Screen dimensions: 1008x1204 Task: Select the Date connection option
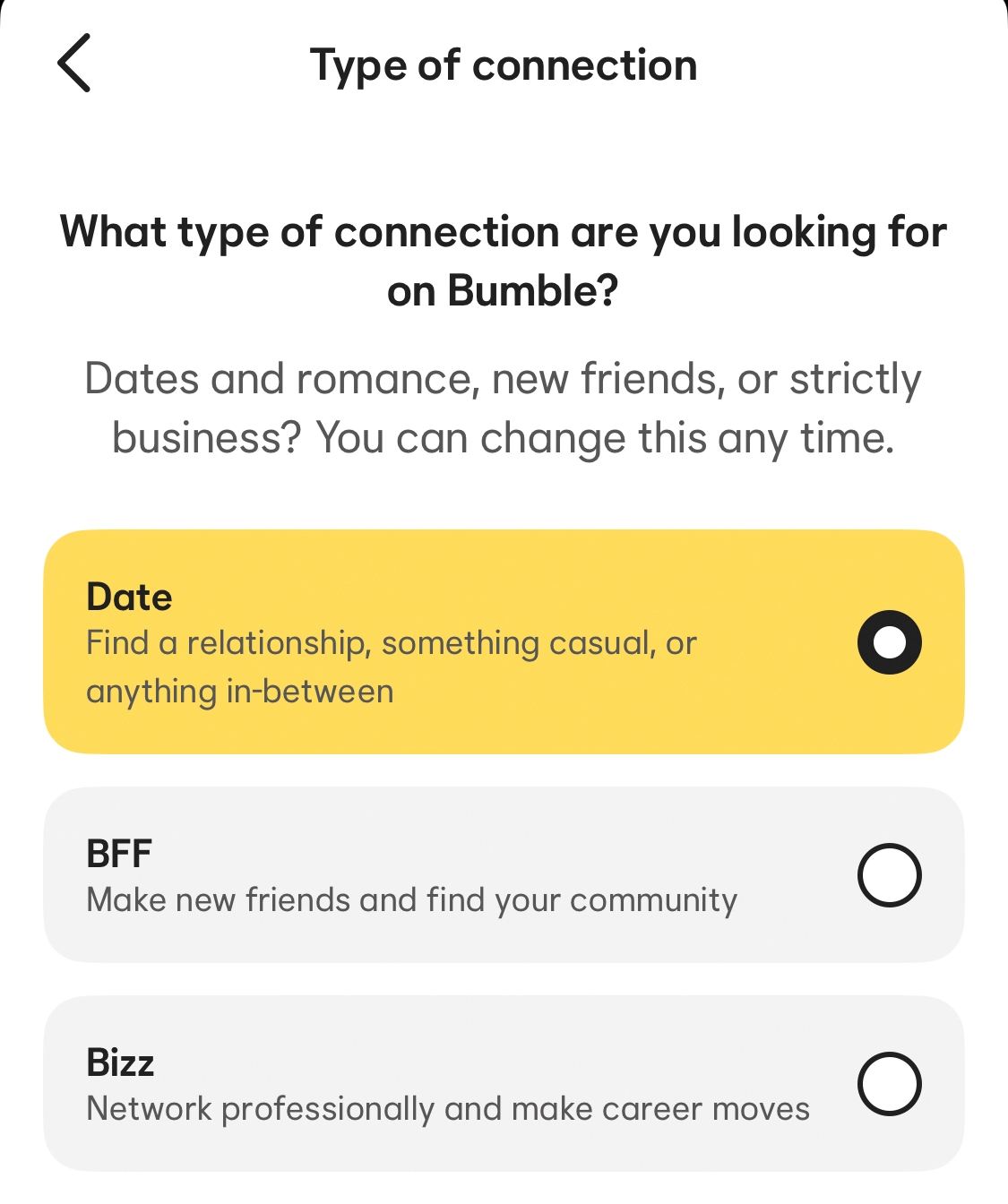[889, 642]
